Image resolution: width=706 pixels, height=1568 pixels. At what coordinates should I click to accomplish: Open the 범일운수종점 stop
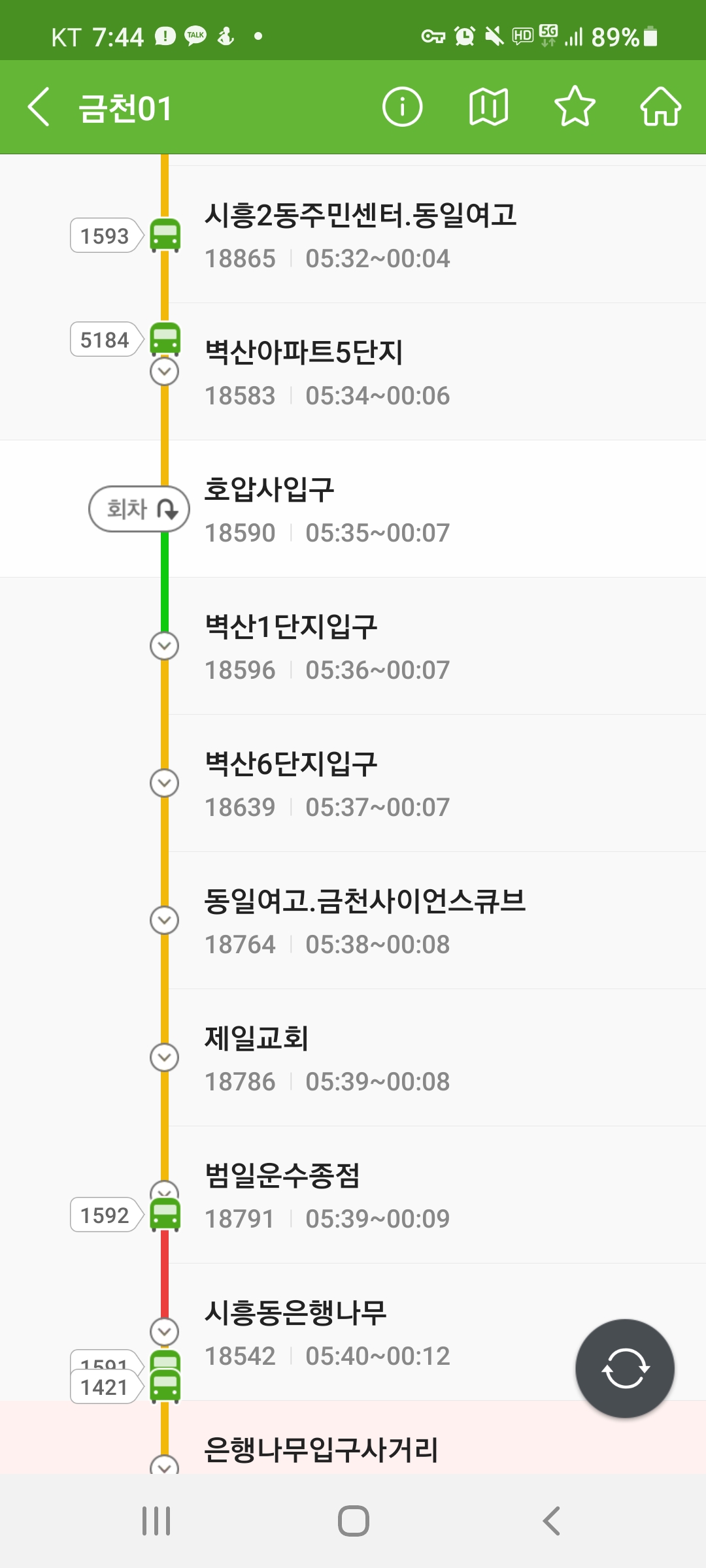pos(392,1196)
